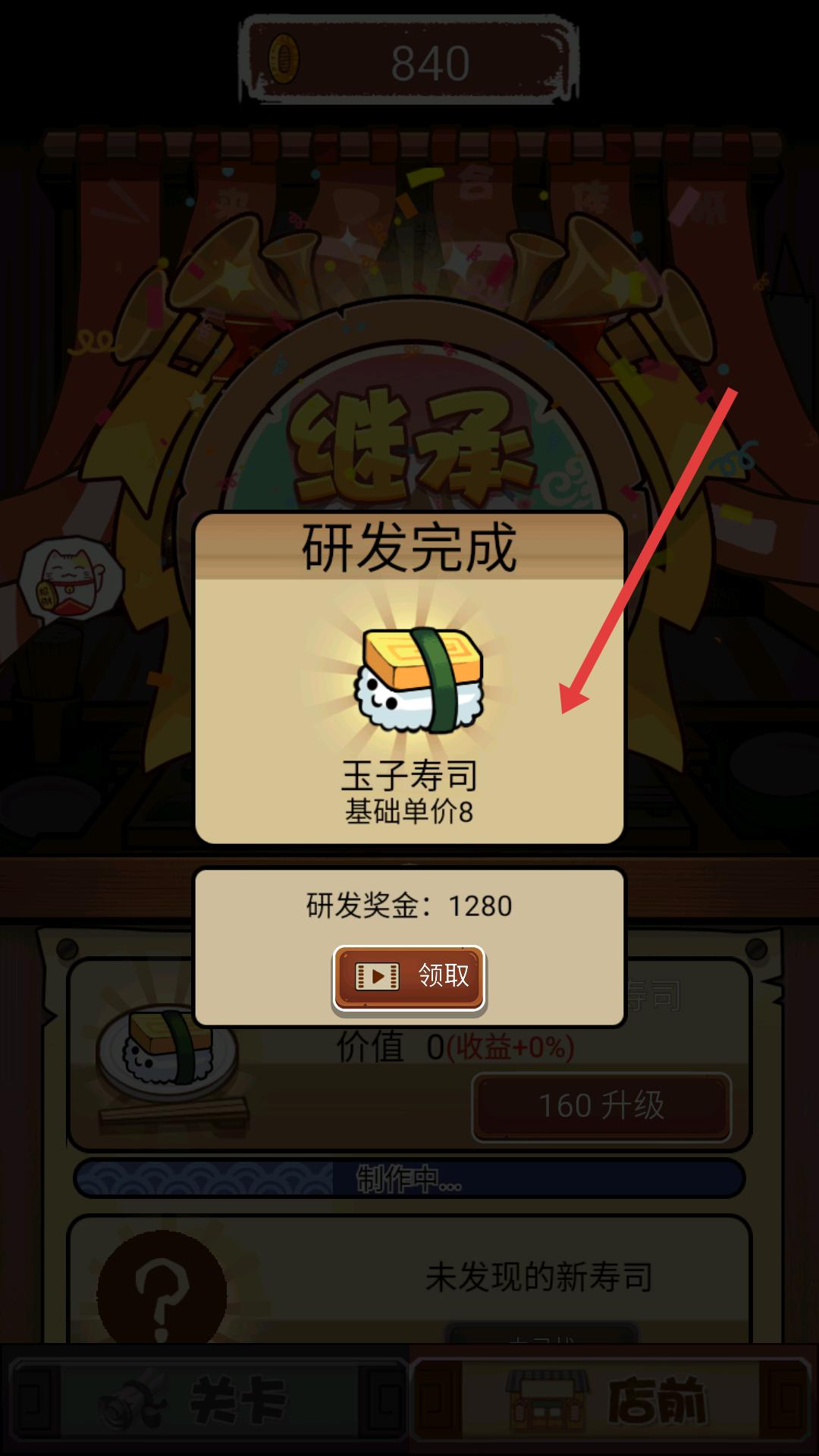Open the undiscovered new sushi card
819x1456 pixels.
[409, 1278]
